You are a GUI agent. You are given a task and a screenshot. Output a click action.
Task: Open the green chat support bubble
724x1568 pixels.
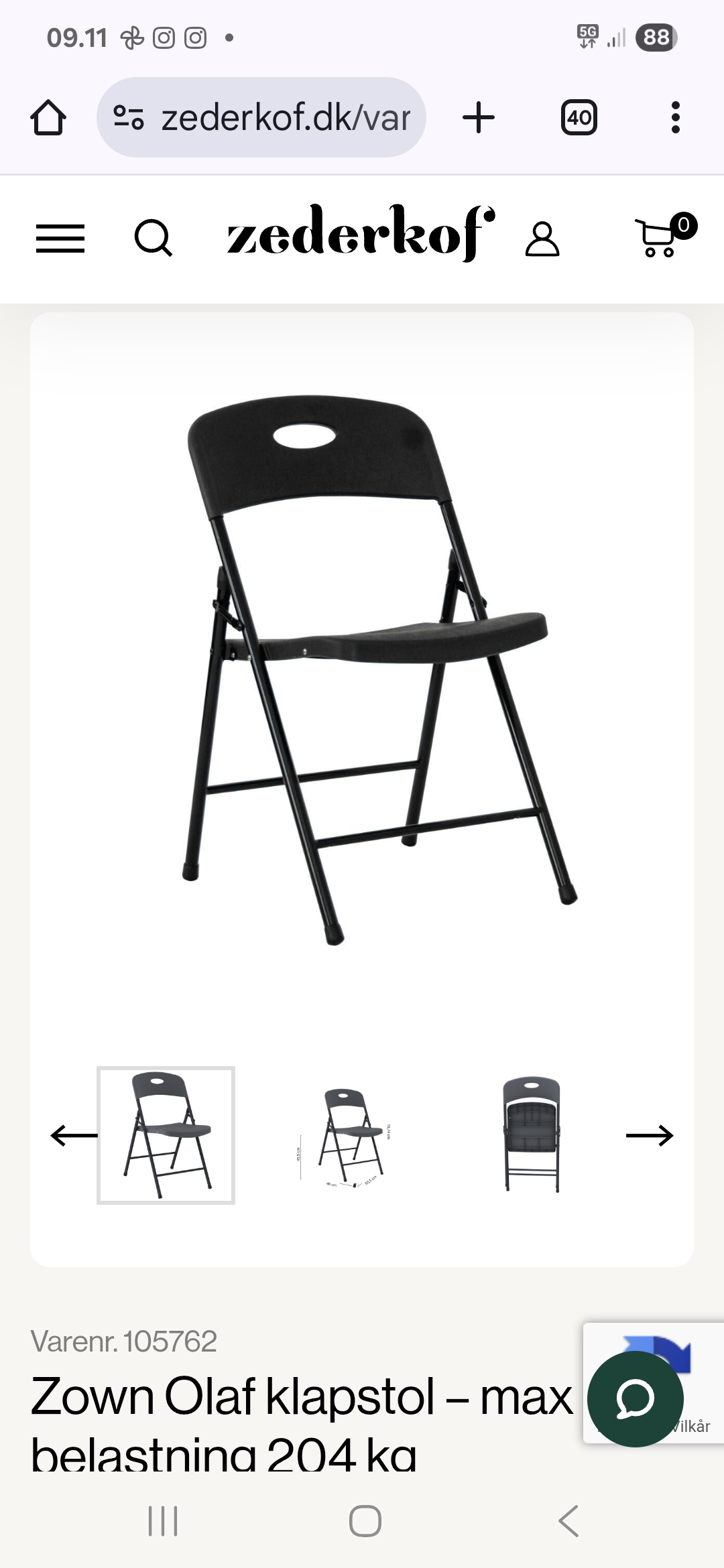pos(635,1399)
